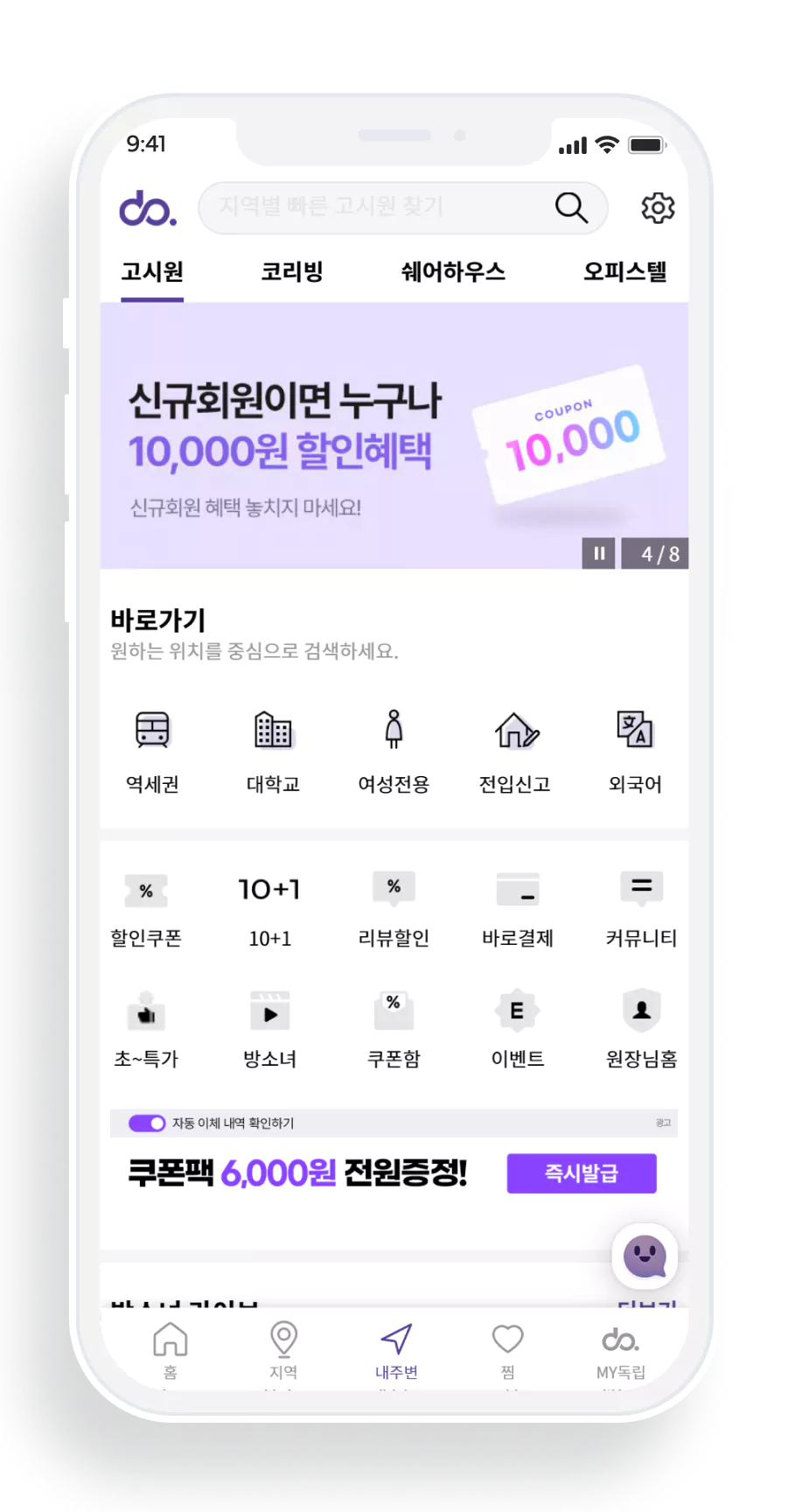Open the purple chatbot floating button
The image size is (795, 1512).
click(x=645, y=1256)
